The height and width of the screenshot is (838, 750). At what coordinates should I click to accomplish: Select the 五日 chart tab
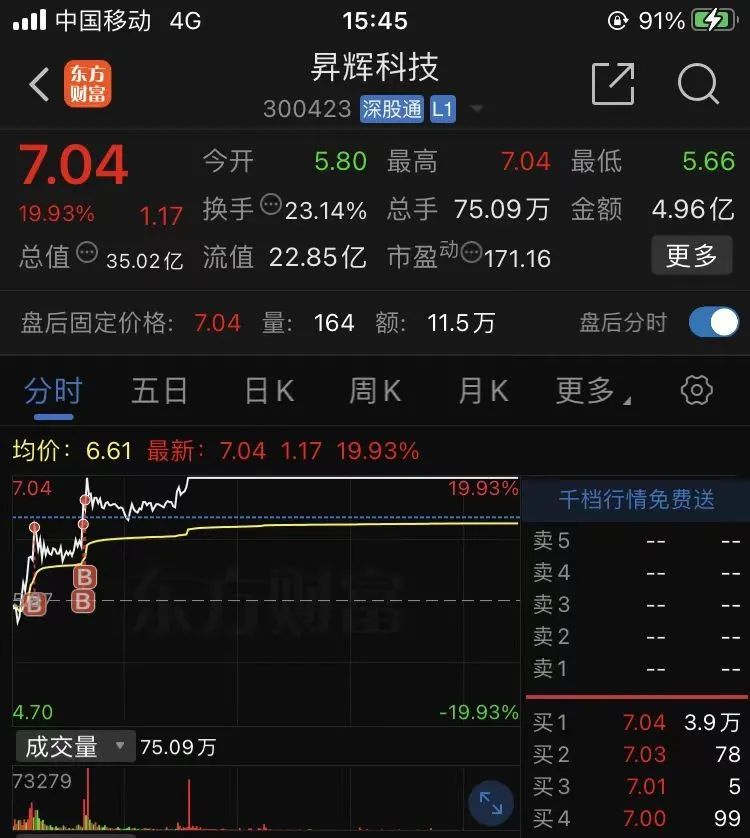point(159,390)
